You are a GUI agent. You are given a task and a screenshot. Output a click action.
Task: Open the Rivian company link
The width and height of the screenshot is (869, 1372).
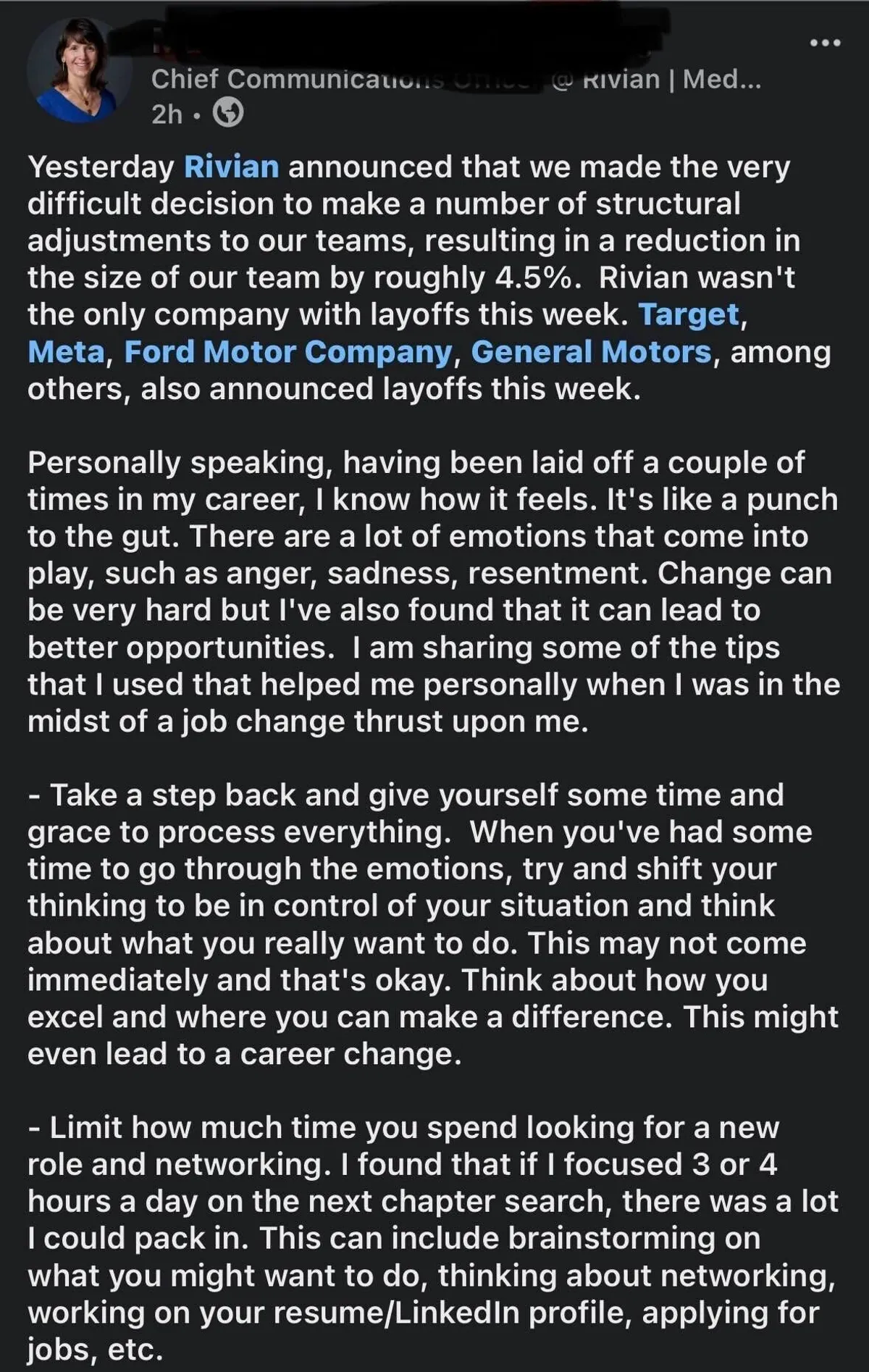pos(231,167)
